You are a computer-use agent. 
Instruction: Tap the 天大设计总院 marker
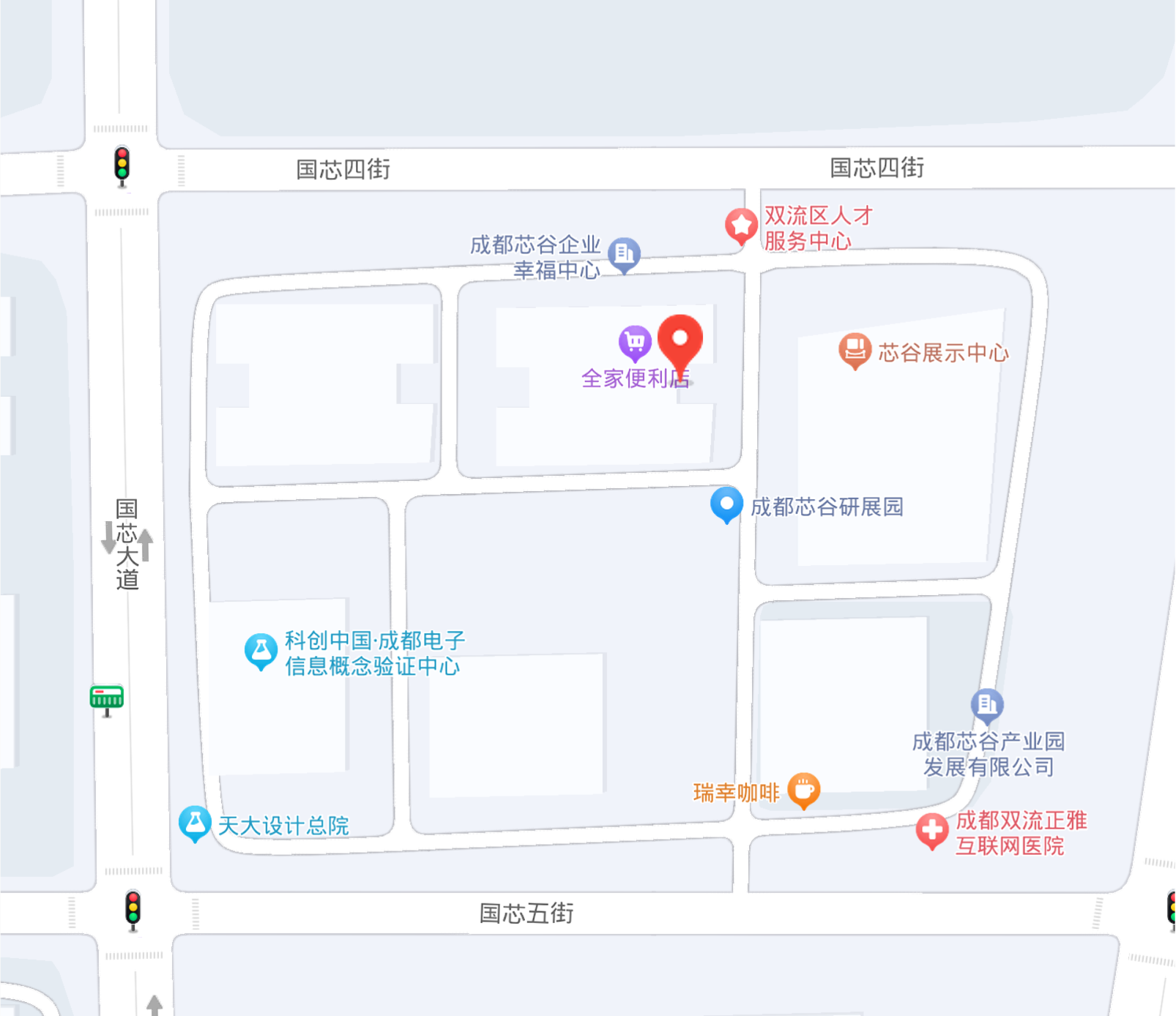pyautogui.click(x=195, y=823)
